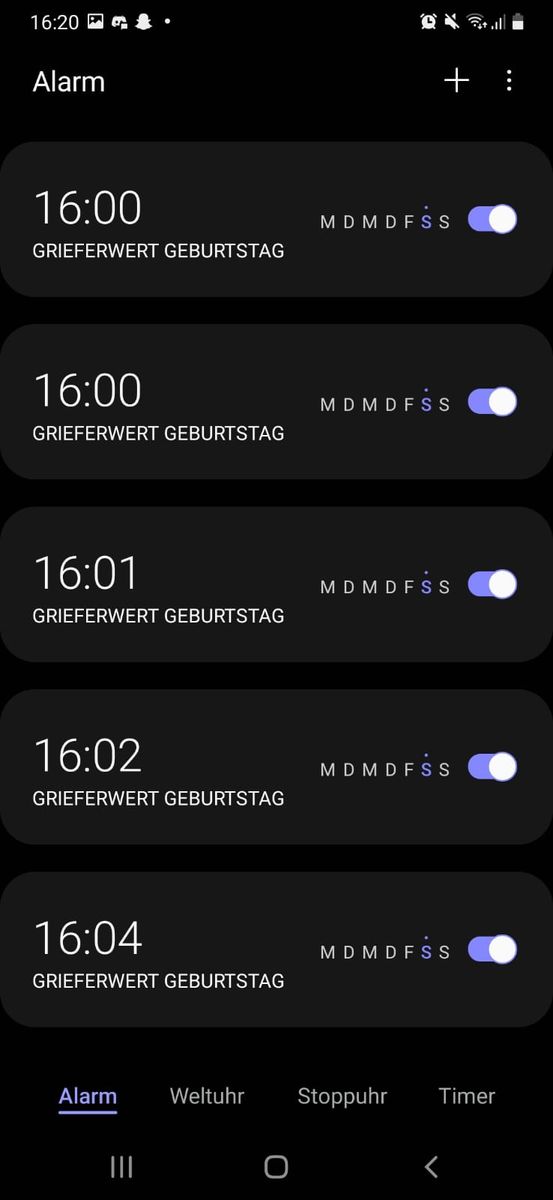Screen dimensions: 553x1200
Task: Disable the 16:01 alarm switch
Action: (x=492, y=584)
